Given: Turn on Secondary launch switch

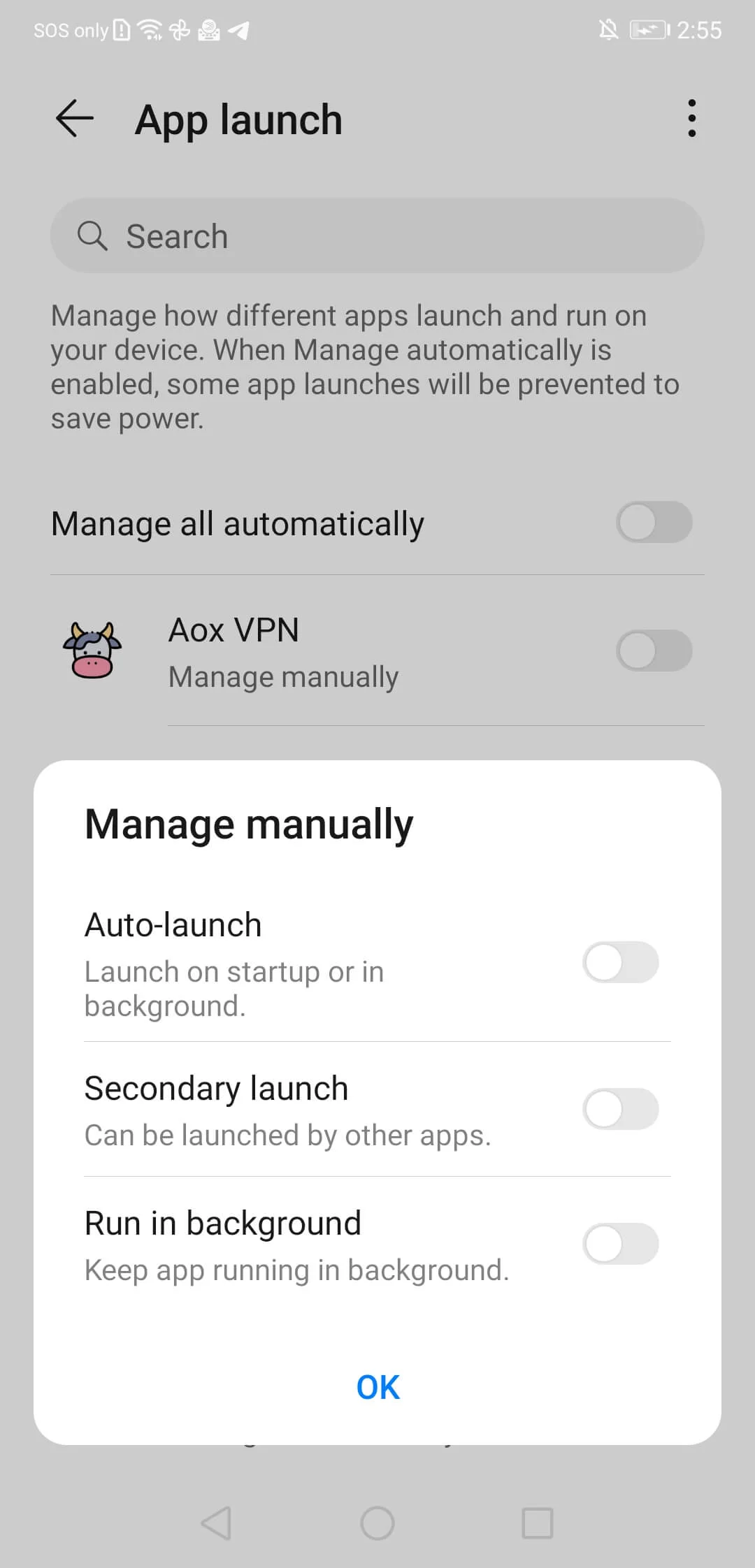Looking at the screenshot, I should (620, 1109).
